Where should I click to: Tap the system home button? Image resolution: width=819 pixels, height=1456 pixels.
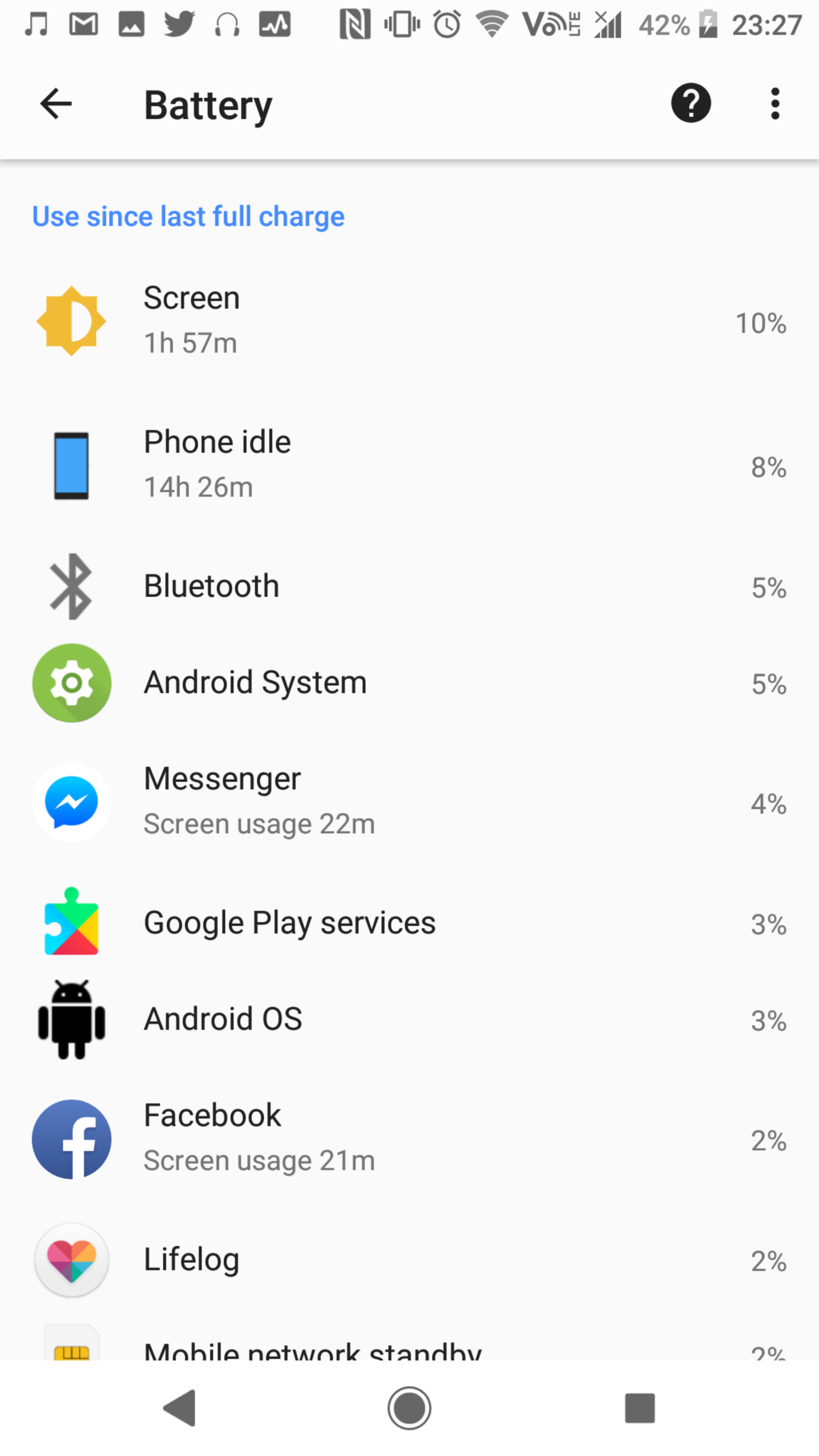[409, 1407]
